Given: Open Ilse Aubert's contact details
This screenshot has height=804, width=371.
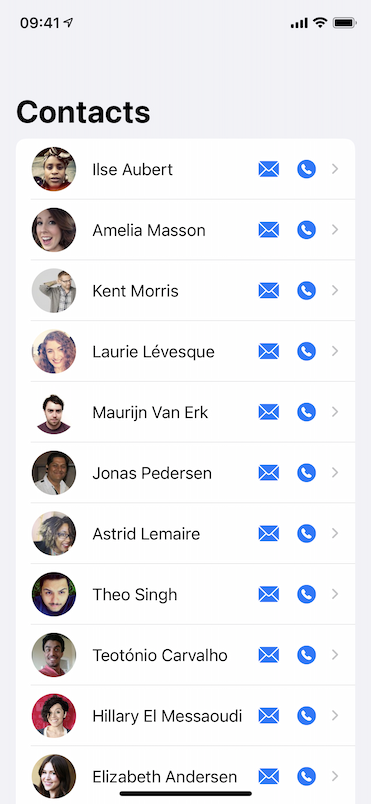Looking at the screenshot, I should point(186,169).
